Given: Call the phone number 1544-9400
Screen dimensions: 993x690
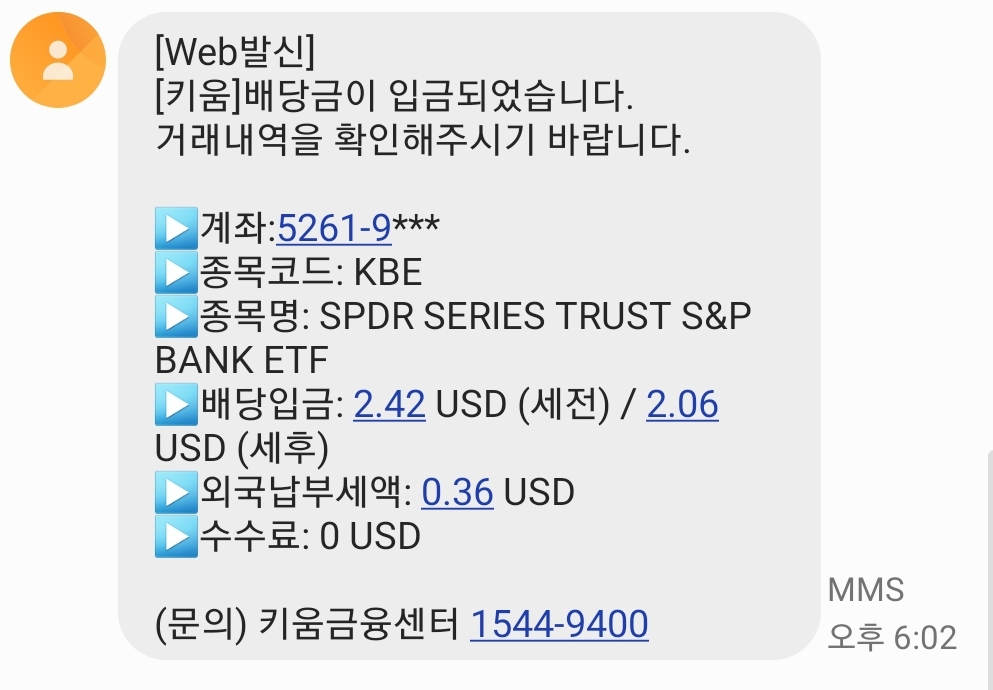Looking at the screenshot, I should [x=559, y=624].
